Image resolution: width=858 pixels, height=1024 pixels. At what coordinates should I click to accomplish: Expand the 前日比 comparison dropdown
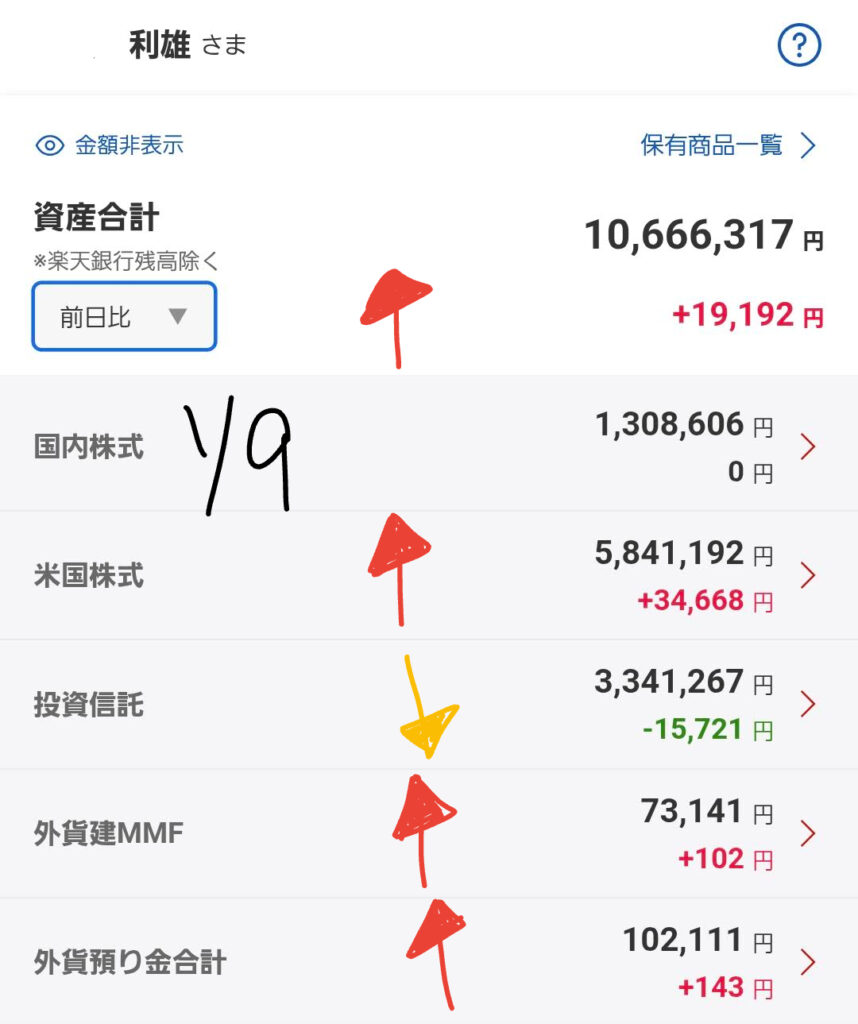124,317
